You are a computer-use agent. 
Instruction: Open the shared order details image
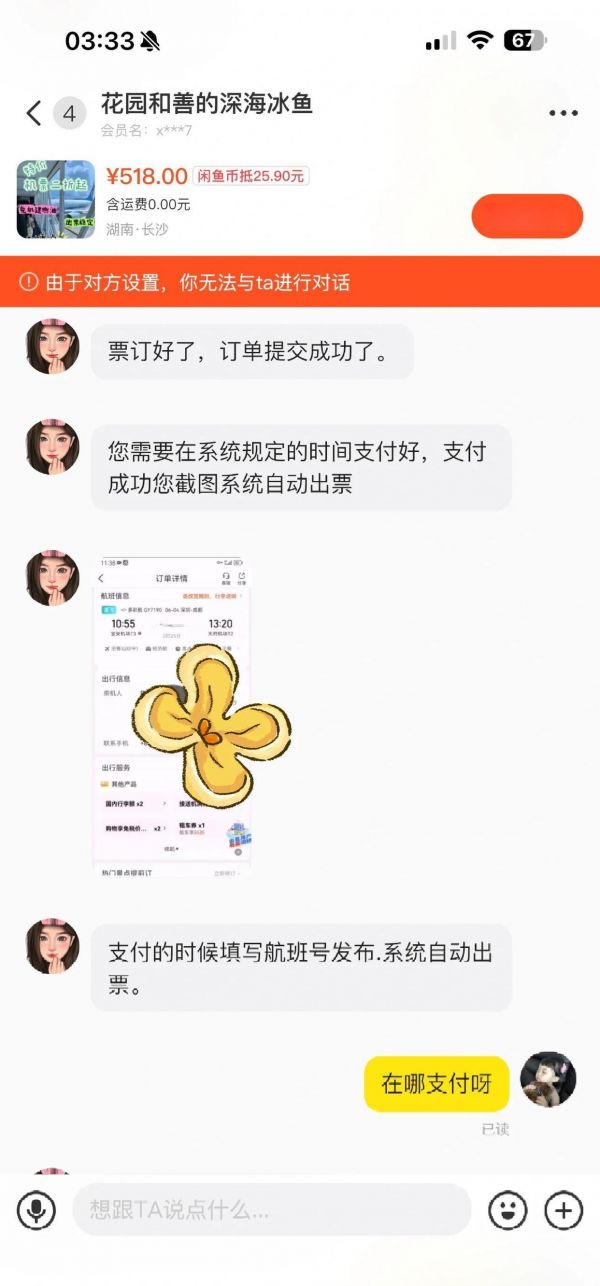coord(172,716)
